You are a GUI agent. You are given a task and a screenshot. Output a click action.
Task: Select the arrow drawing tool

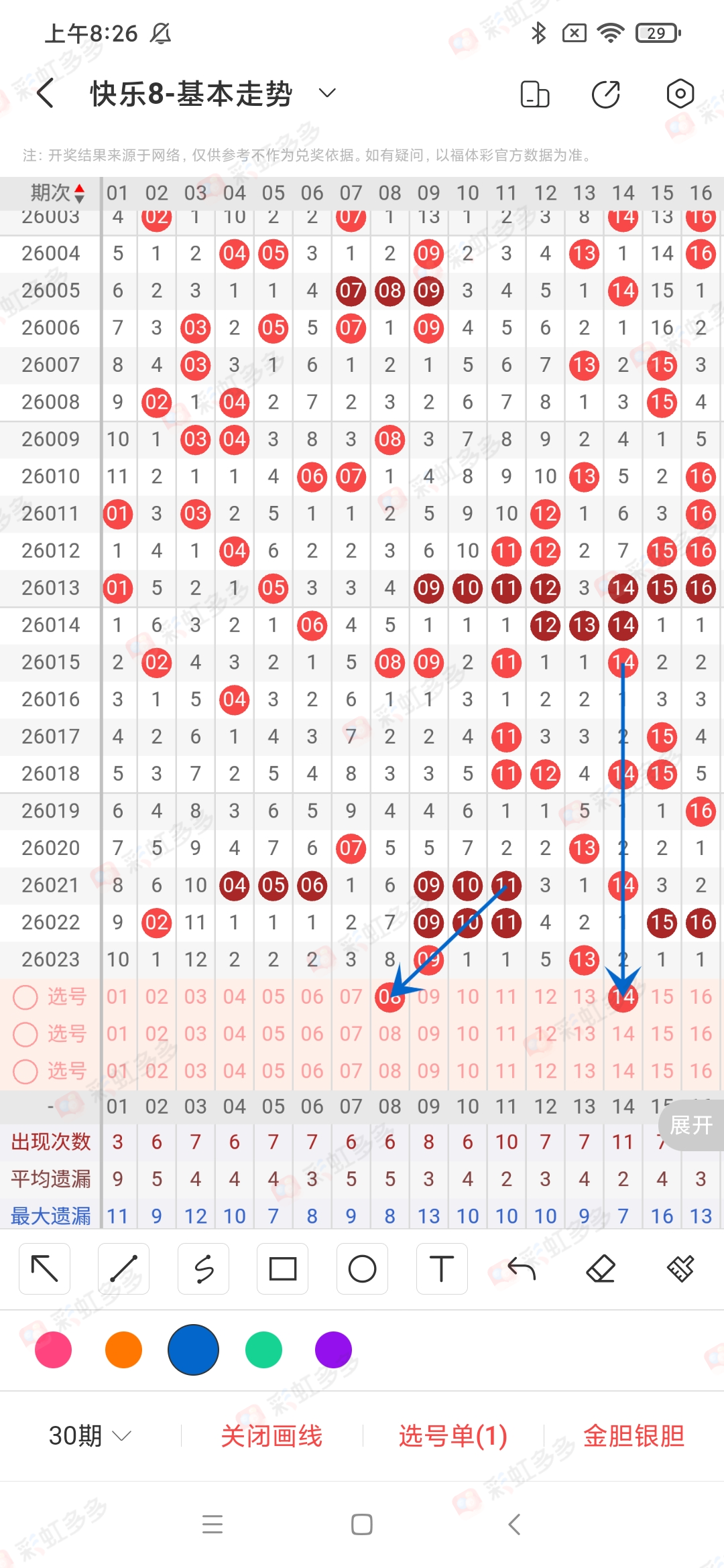[45, 1268]
